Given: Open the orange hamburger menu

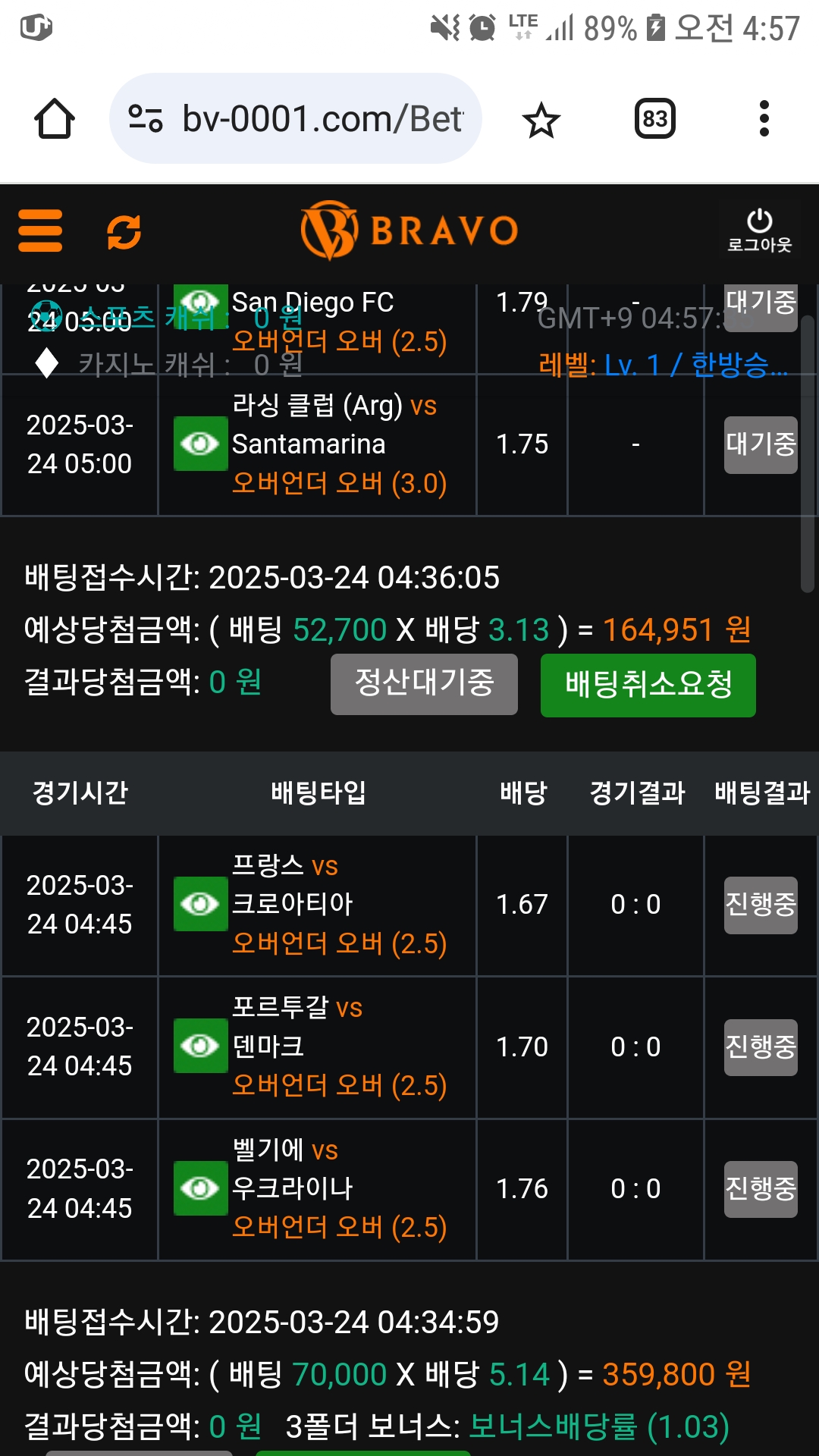Looking at the screenshot, I should coord(40,231).
